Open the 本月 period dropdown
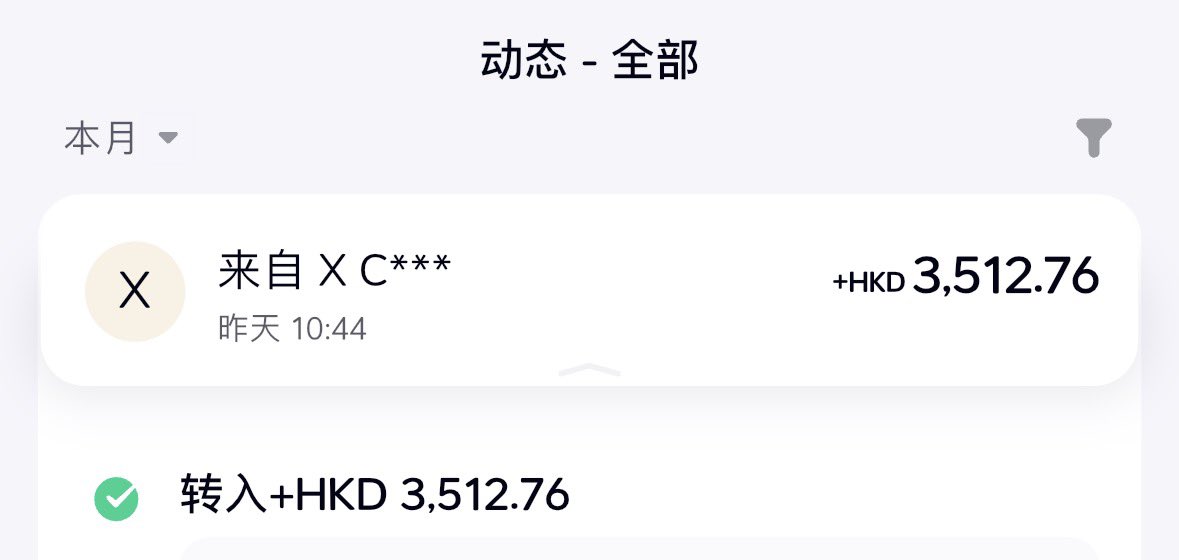 pyautogui.click(x=121, y=138)
